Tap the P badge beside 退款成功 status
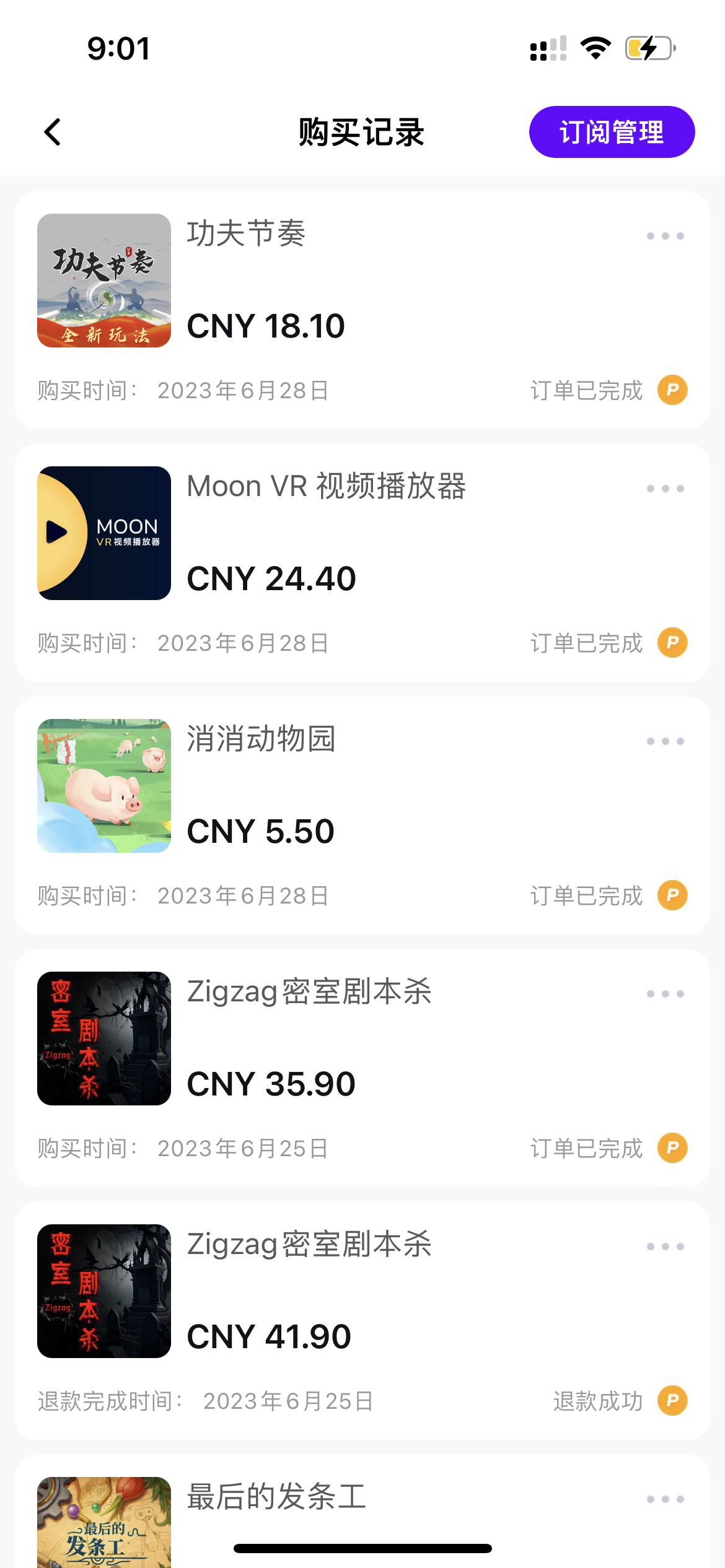Viewport: 725px width, 1568px height. pos(671,1400)
